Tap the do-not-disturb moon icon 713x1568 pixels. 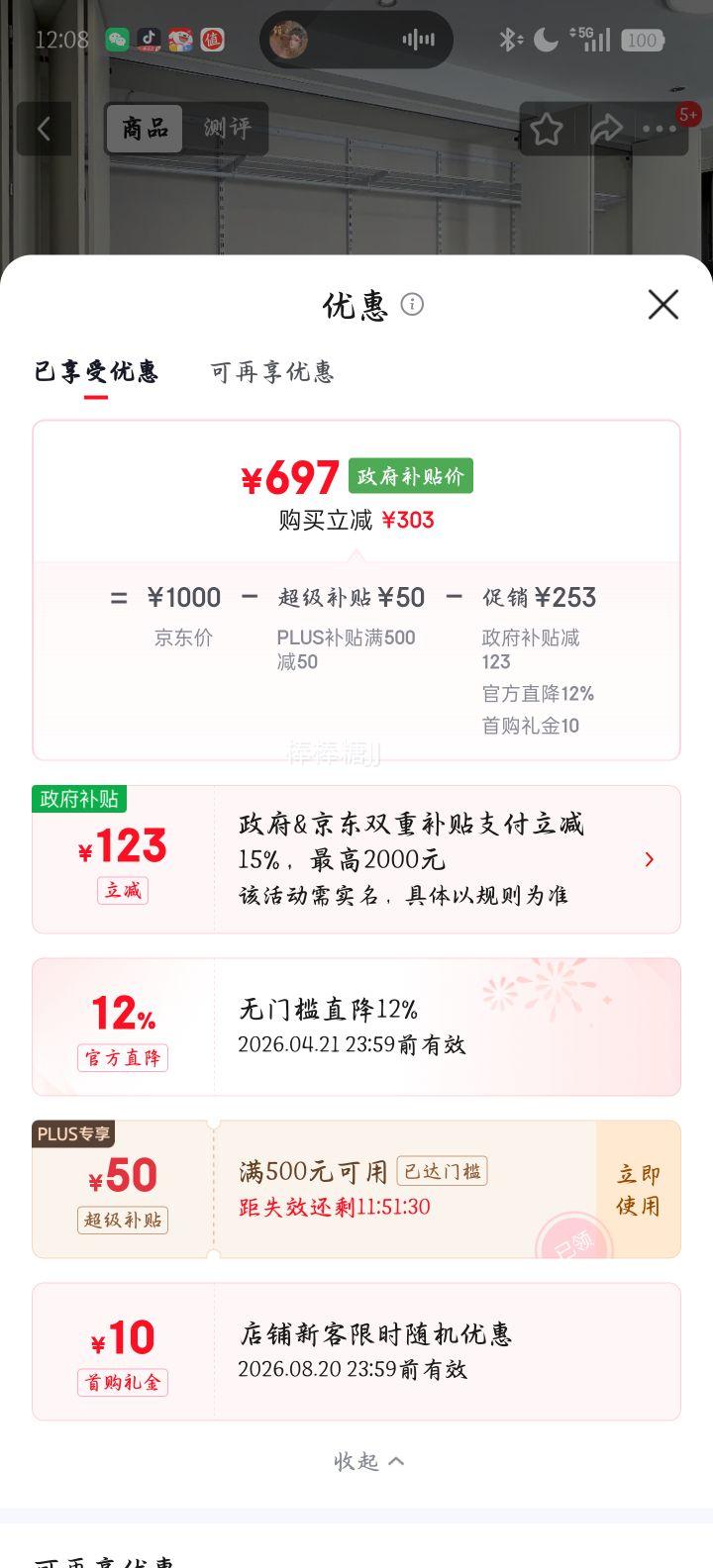(x=546, y=38)
